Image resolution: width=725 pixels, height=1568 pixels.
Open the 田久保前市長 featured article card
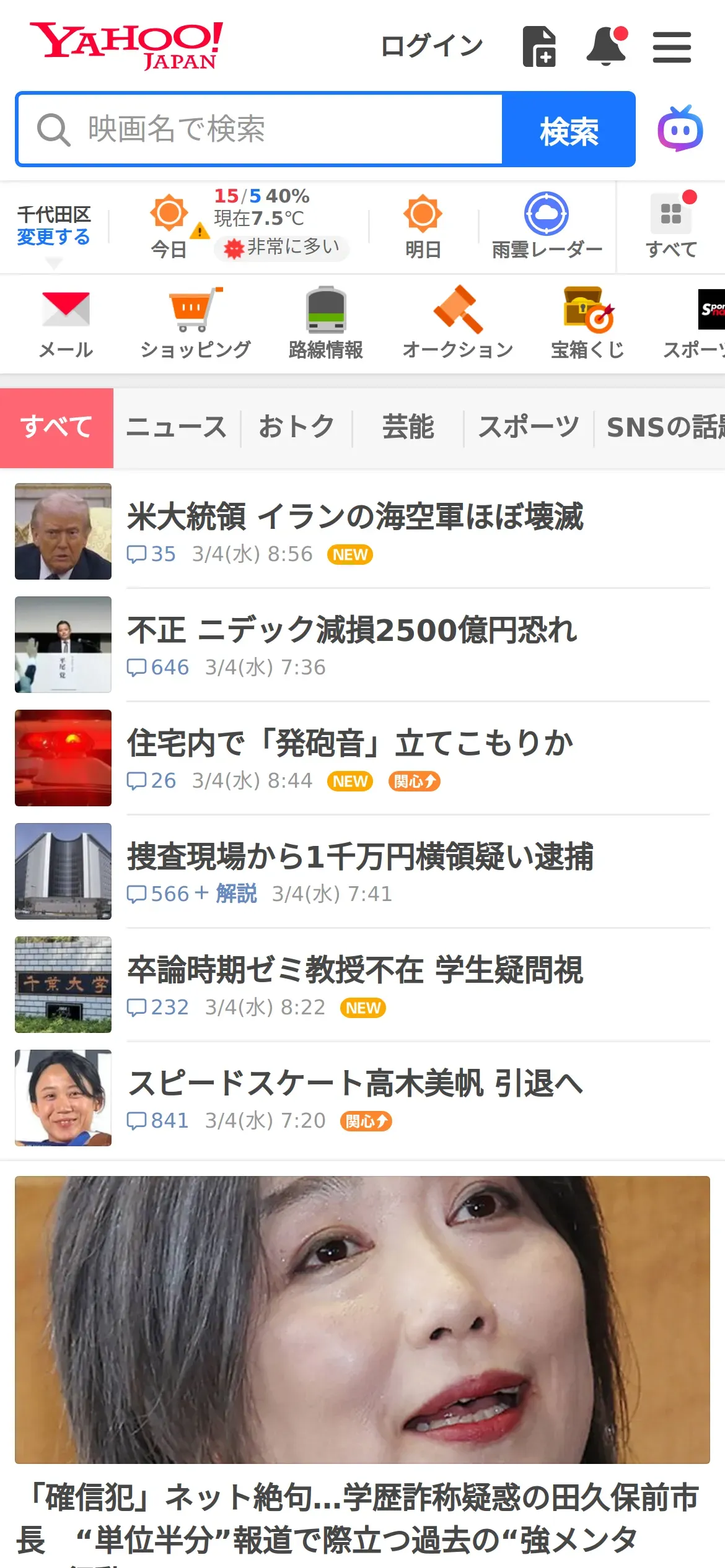coord(362,1319)
